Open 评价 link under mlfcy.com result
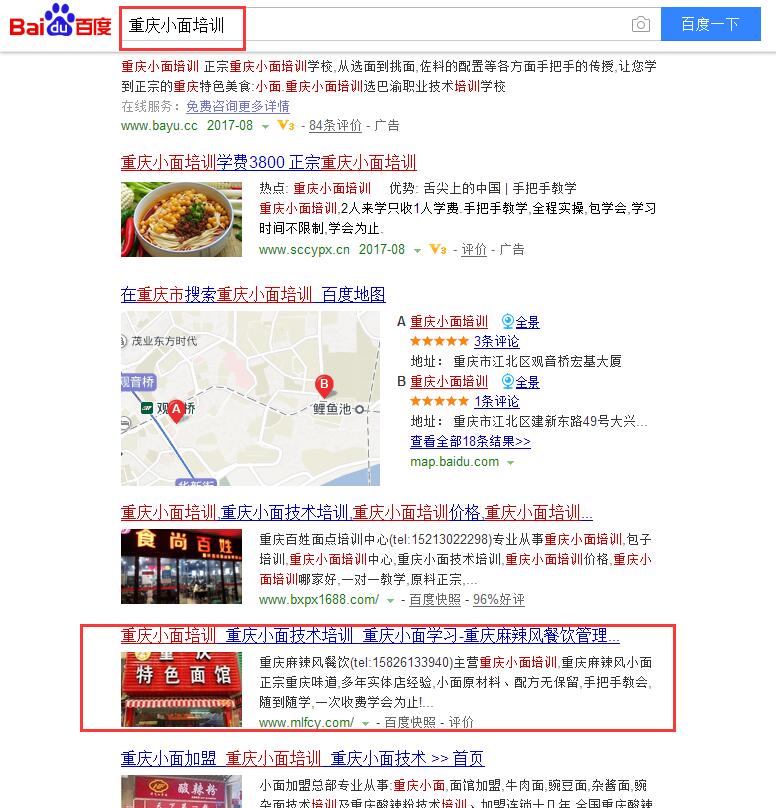776x808 pixels. tap(461, 722)
